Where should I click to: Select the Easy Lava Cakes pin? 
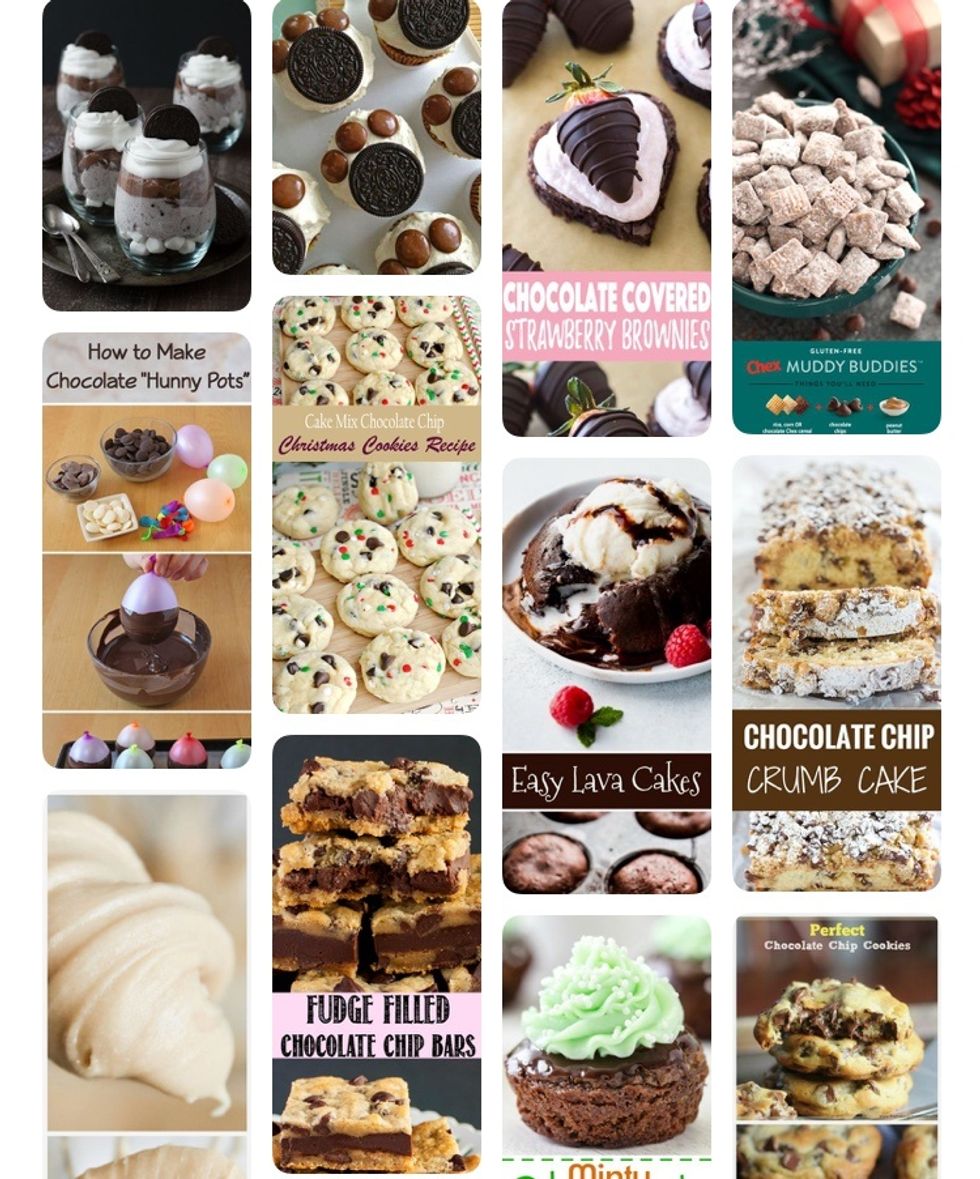coord(606,675)
